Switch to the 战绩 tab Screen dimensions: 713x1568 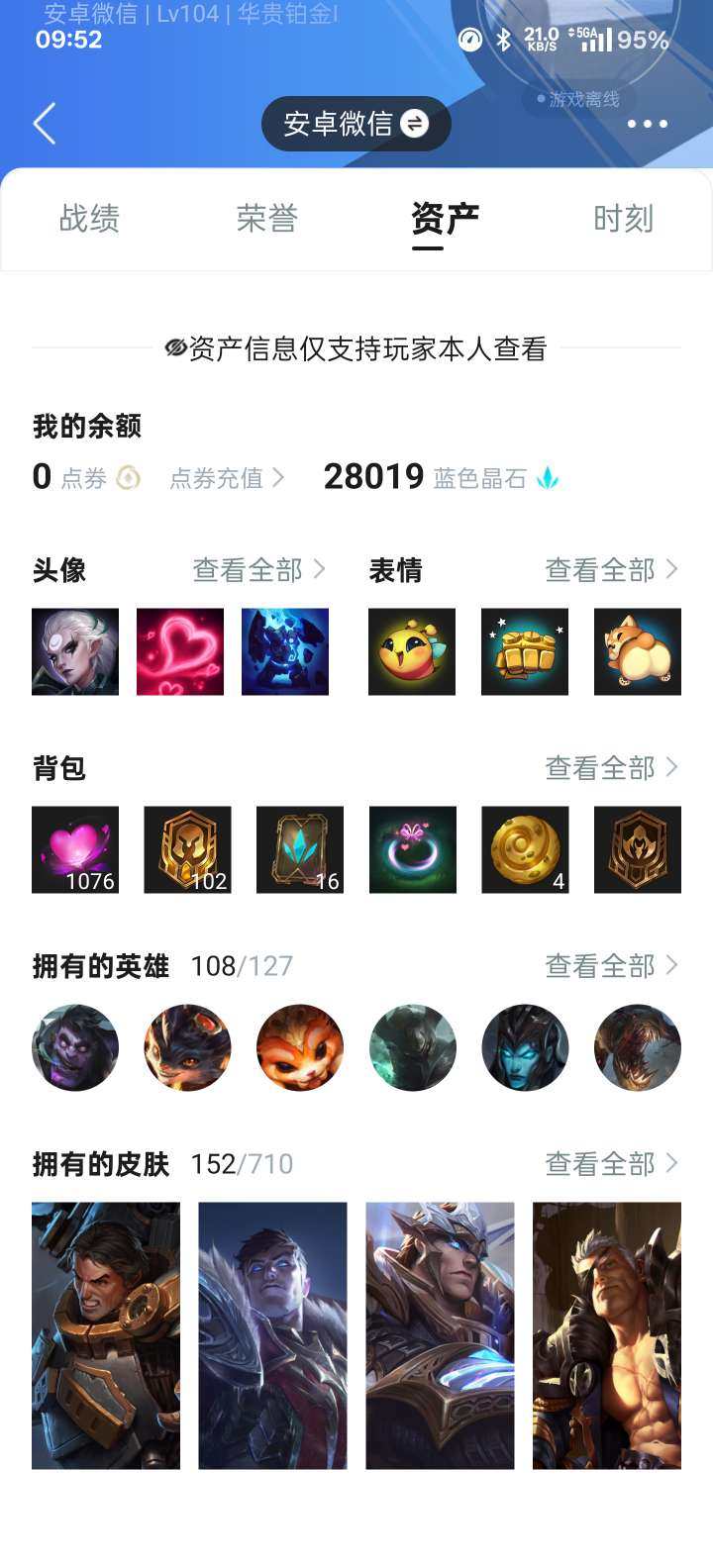pyautogui.click(x=88, y=219)
